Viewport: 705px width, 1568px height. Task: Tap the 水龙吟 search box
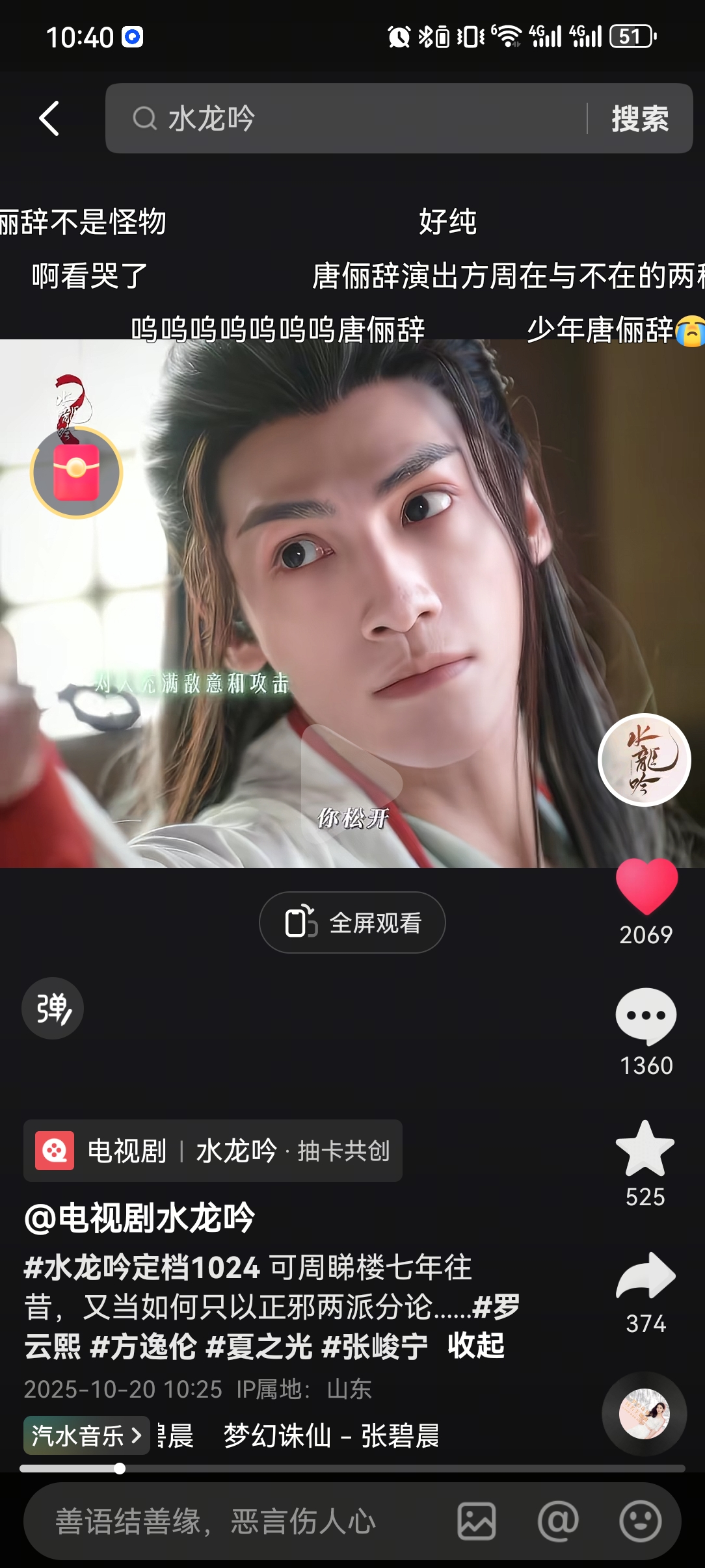tap(345, 118)
